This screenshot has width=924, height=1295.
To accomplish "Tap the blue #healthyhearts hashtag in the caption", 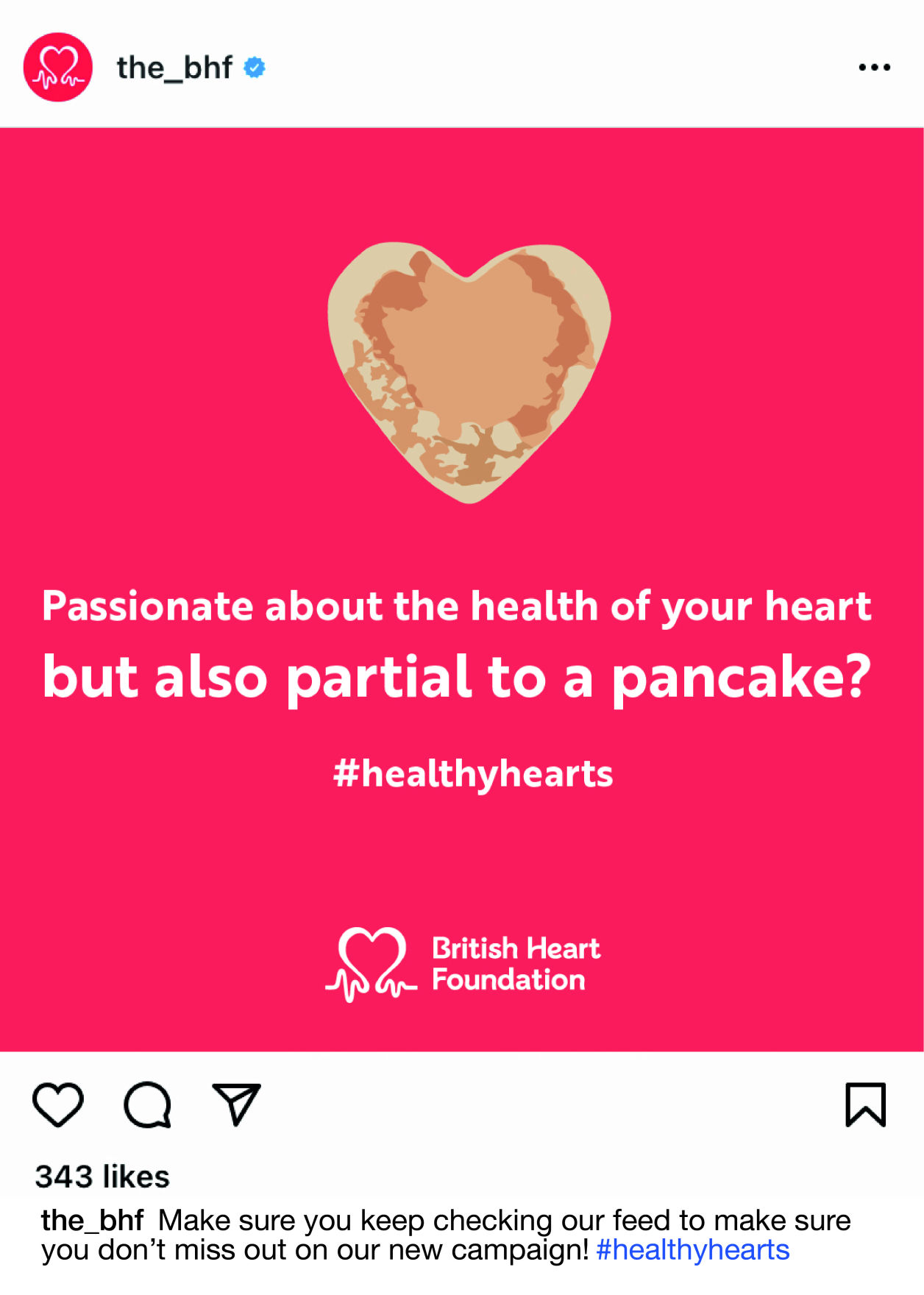I will (692, 1250).
